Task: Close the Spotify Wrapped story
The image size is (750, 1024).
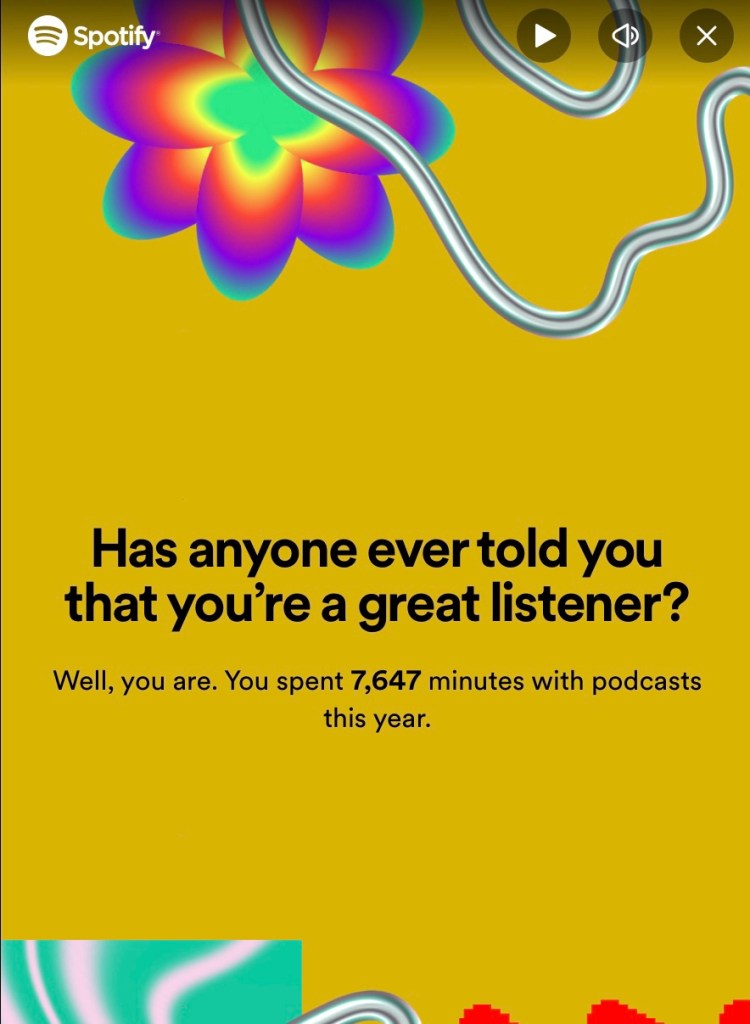Action: click(706, 37)
